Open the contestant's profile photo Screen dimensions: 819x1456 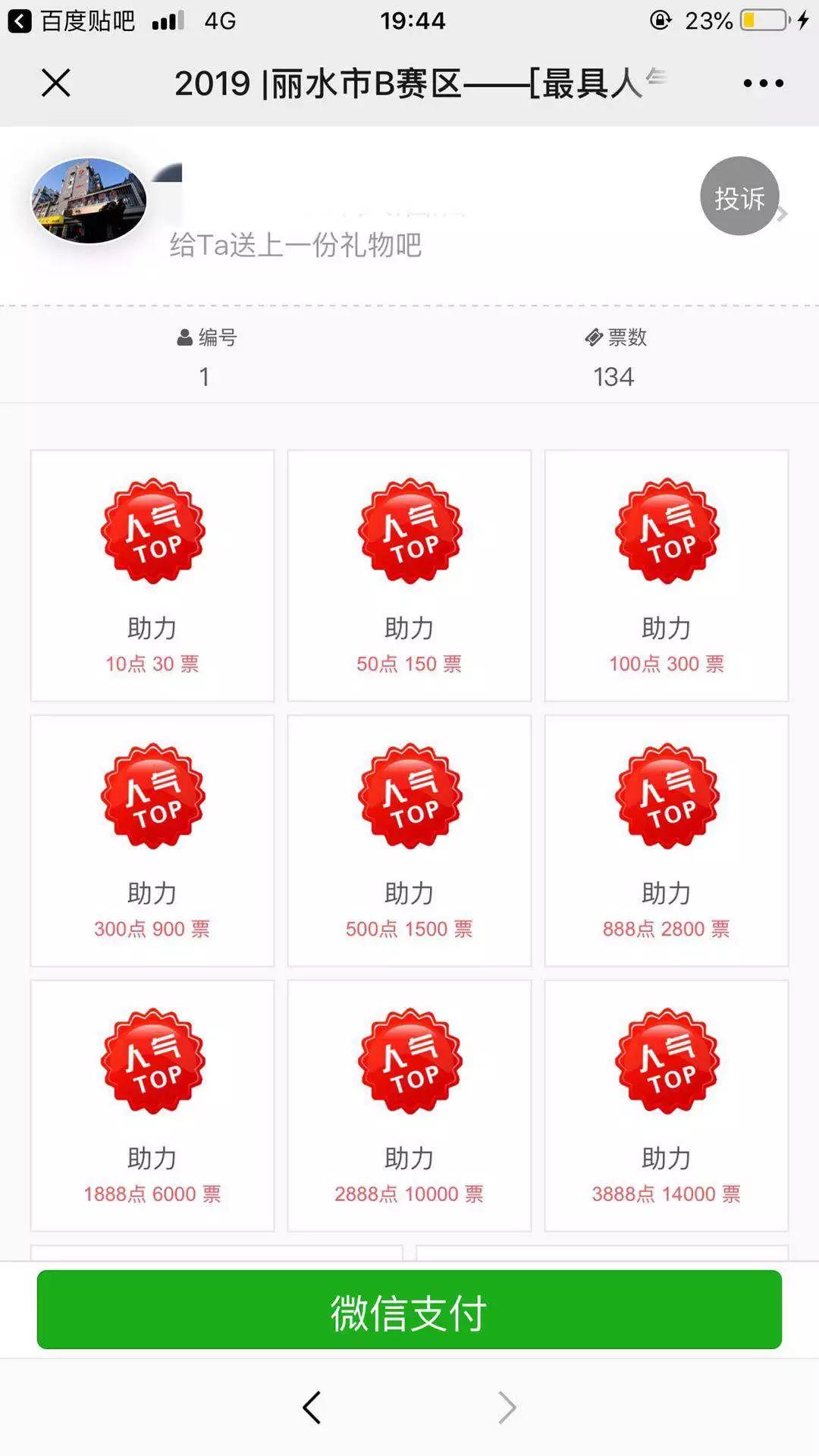pyautogui.click(x=89, y=201)
